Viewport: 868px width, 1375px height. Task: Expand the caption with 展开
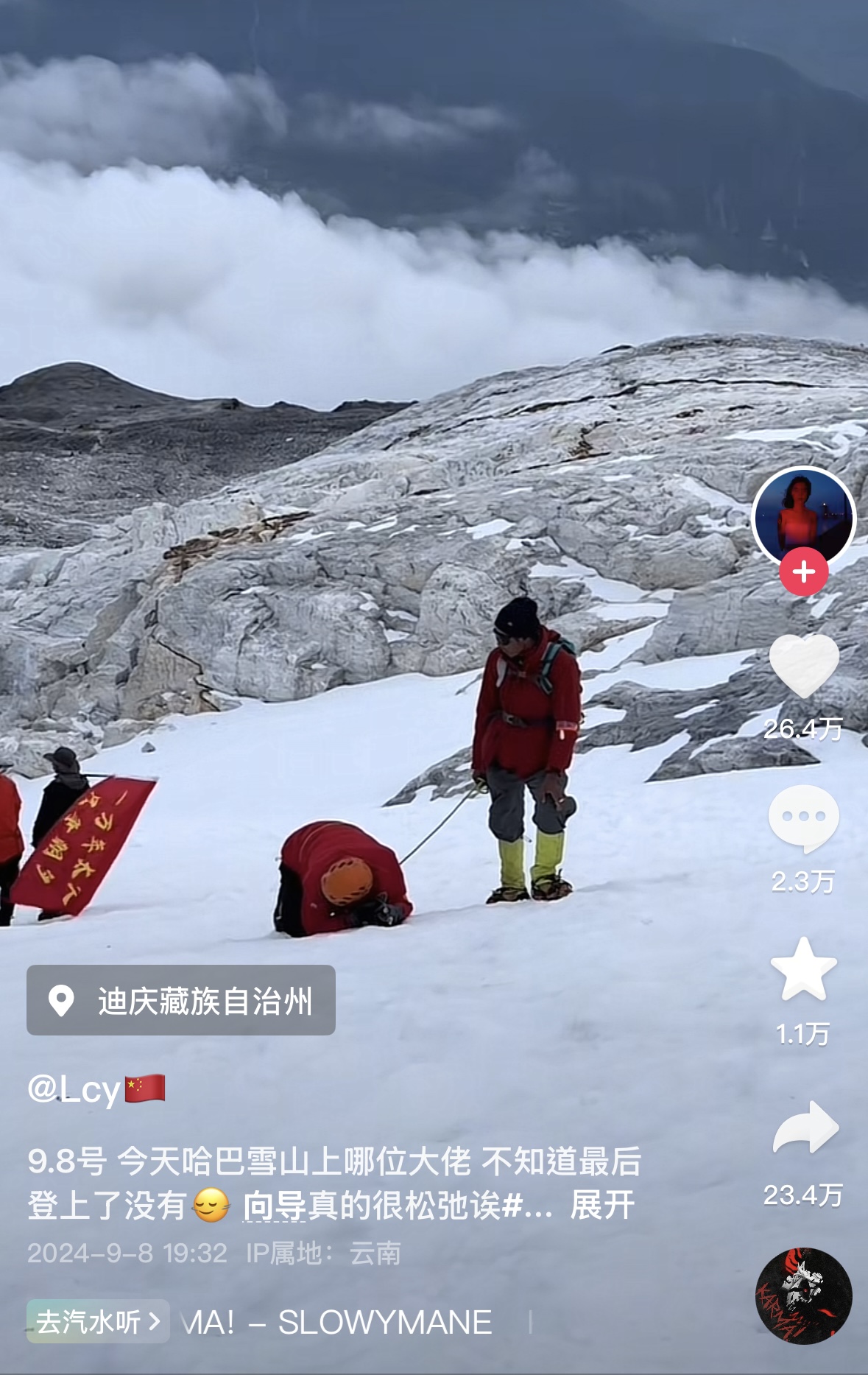[x=602, y=1206]
